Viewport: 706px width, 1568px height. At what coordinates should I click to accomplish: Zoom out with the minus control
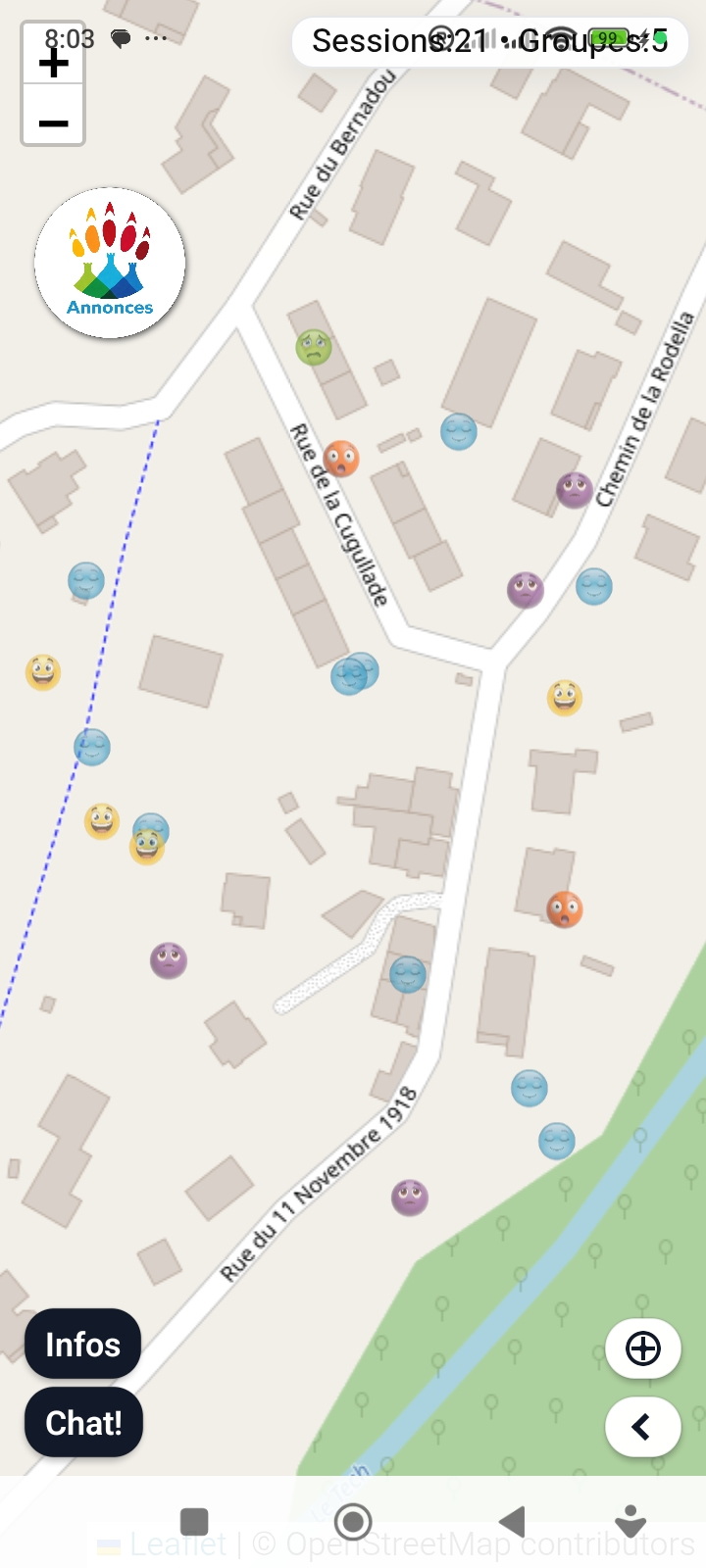pos(53,122)
